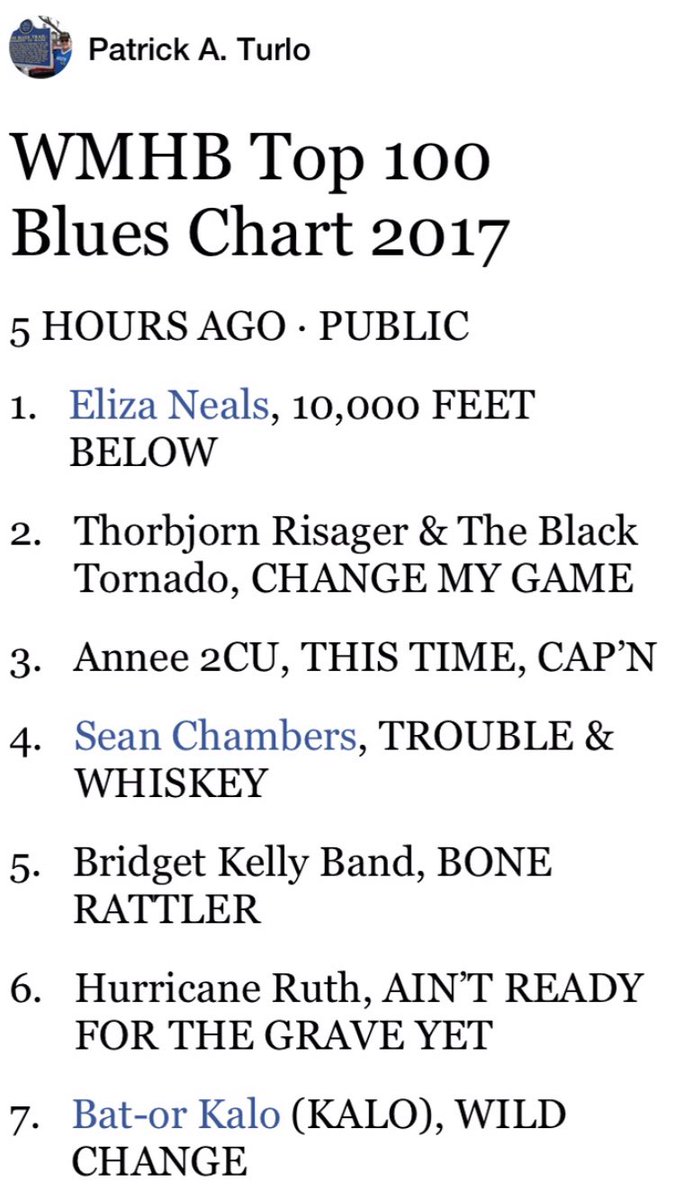The image size is (675, 1200).
Task: Follow the Sean Chambers link
Action: pyautogui.click(x=215, y=738)
